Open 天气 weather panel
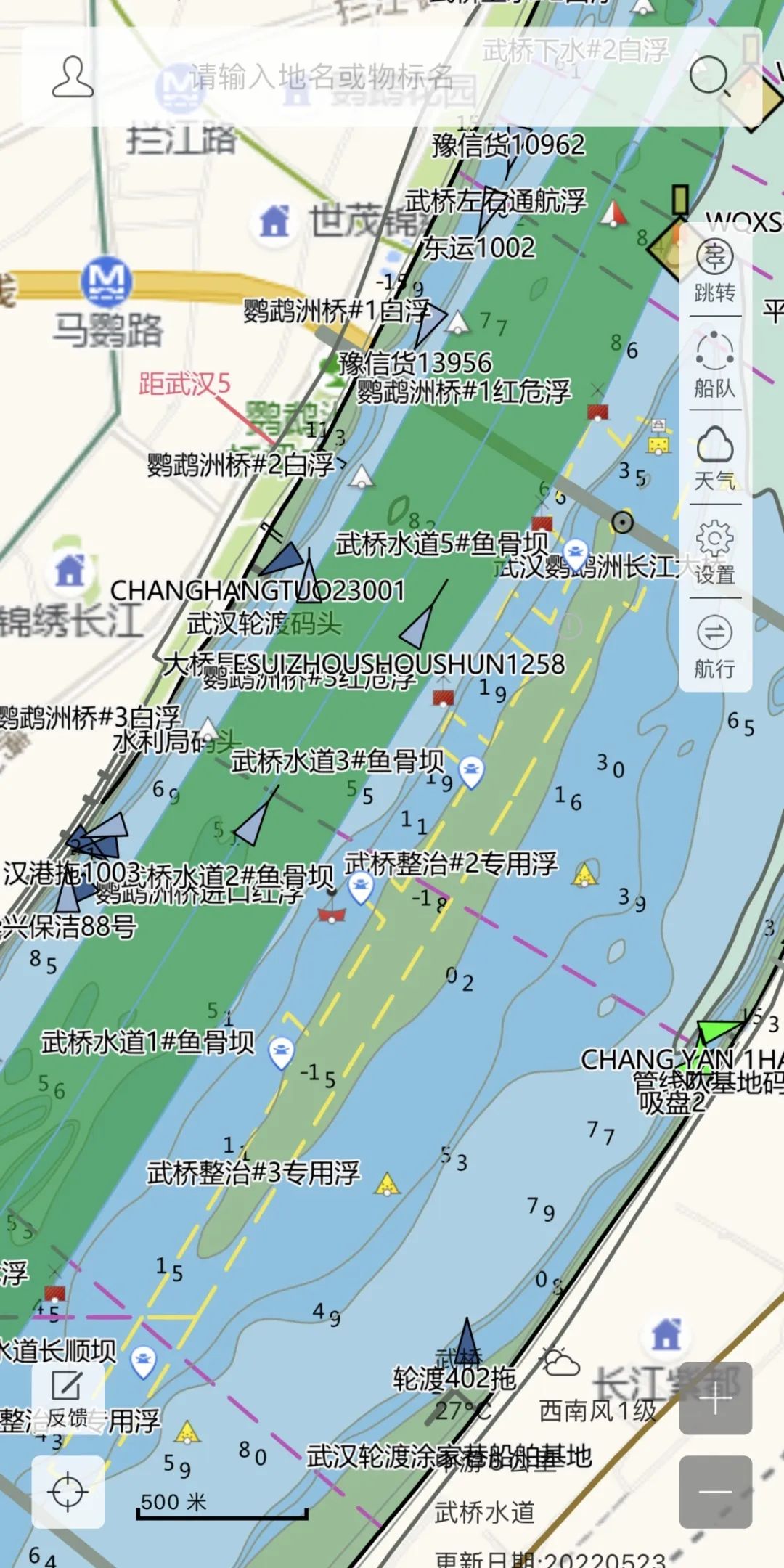This screenshot has height=1568, width=784. coord(715,459)
